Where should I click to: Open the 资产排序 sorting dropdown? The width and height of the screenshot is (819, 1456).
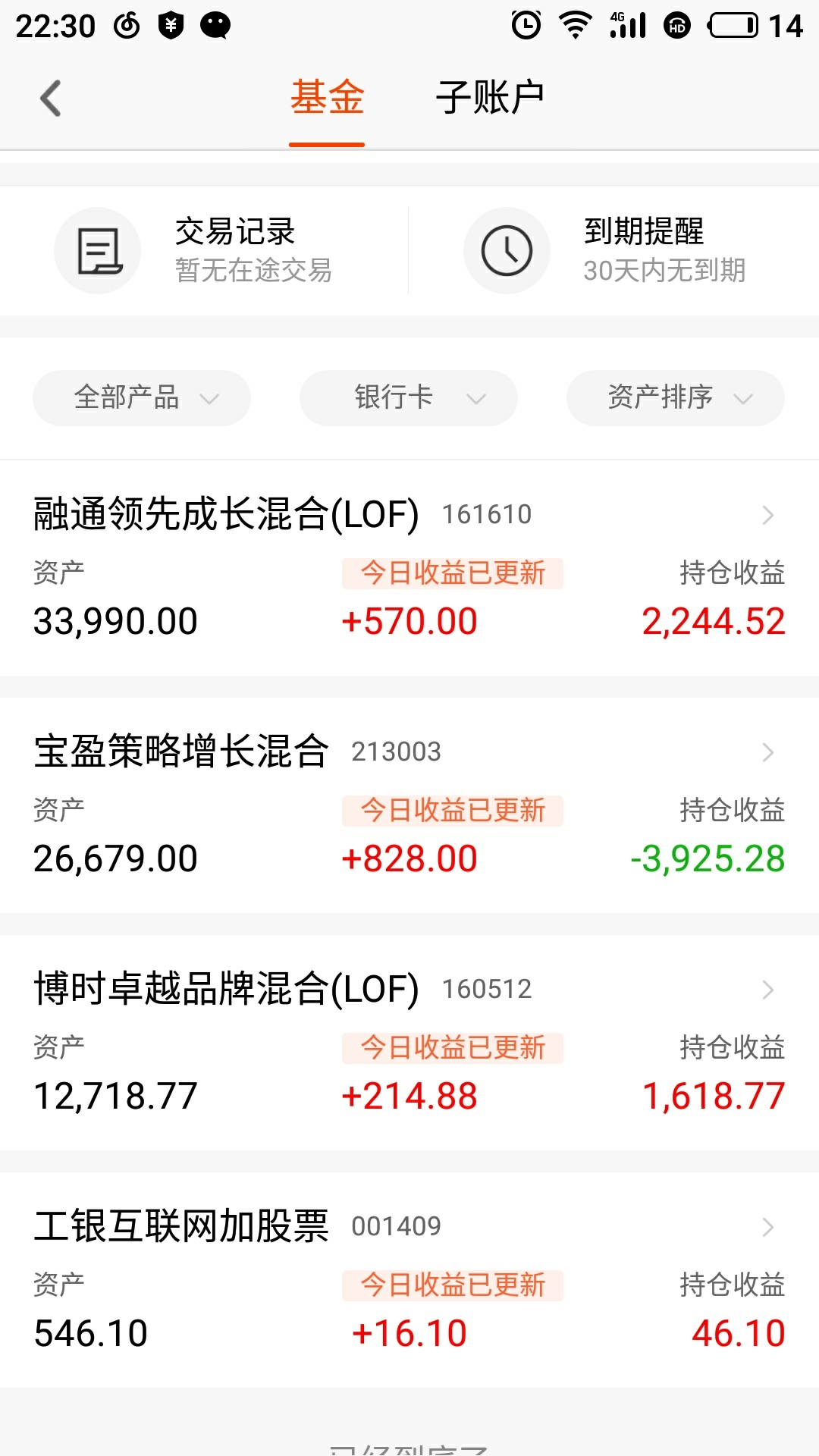click(674, 397)
